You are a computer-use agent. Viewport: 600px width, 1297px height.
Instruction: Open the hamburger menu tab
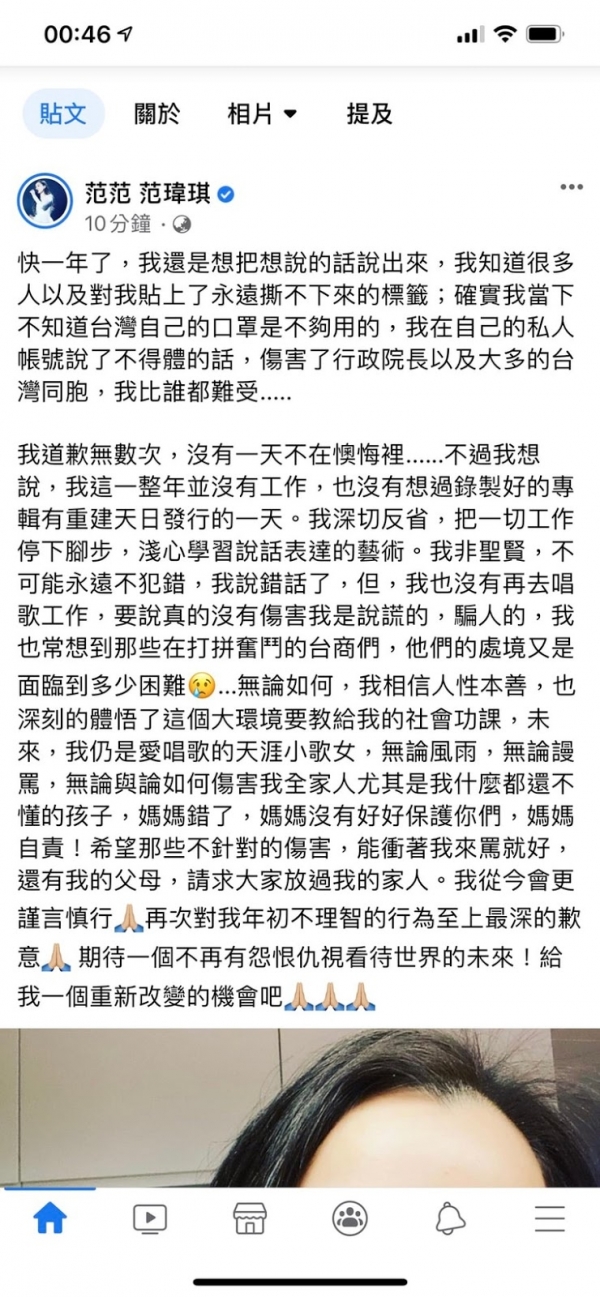point(550,1217)
